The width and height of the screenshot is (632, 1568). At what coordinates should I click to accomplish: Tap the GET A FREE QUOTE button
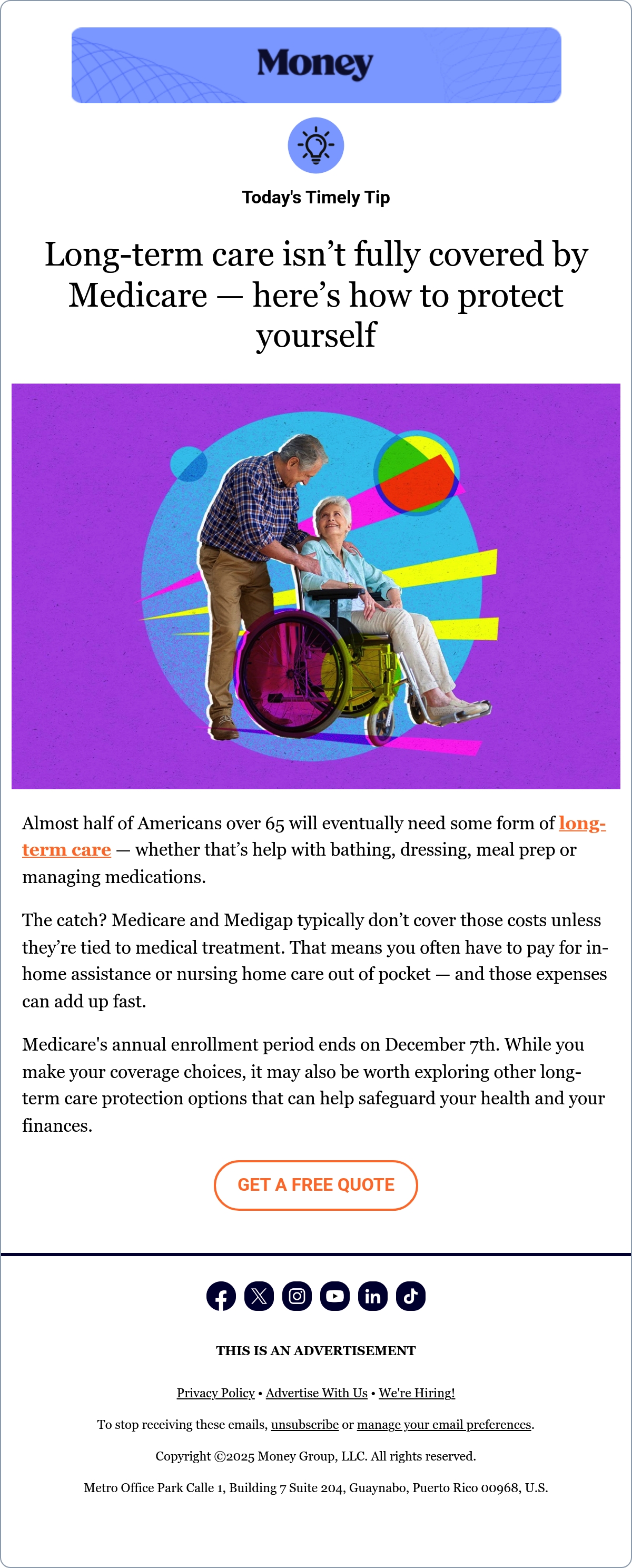315,1184
